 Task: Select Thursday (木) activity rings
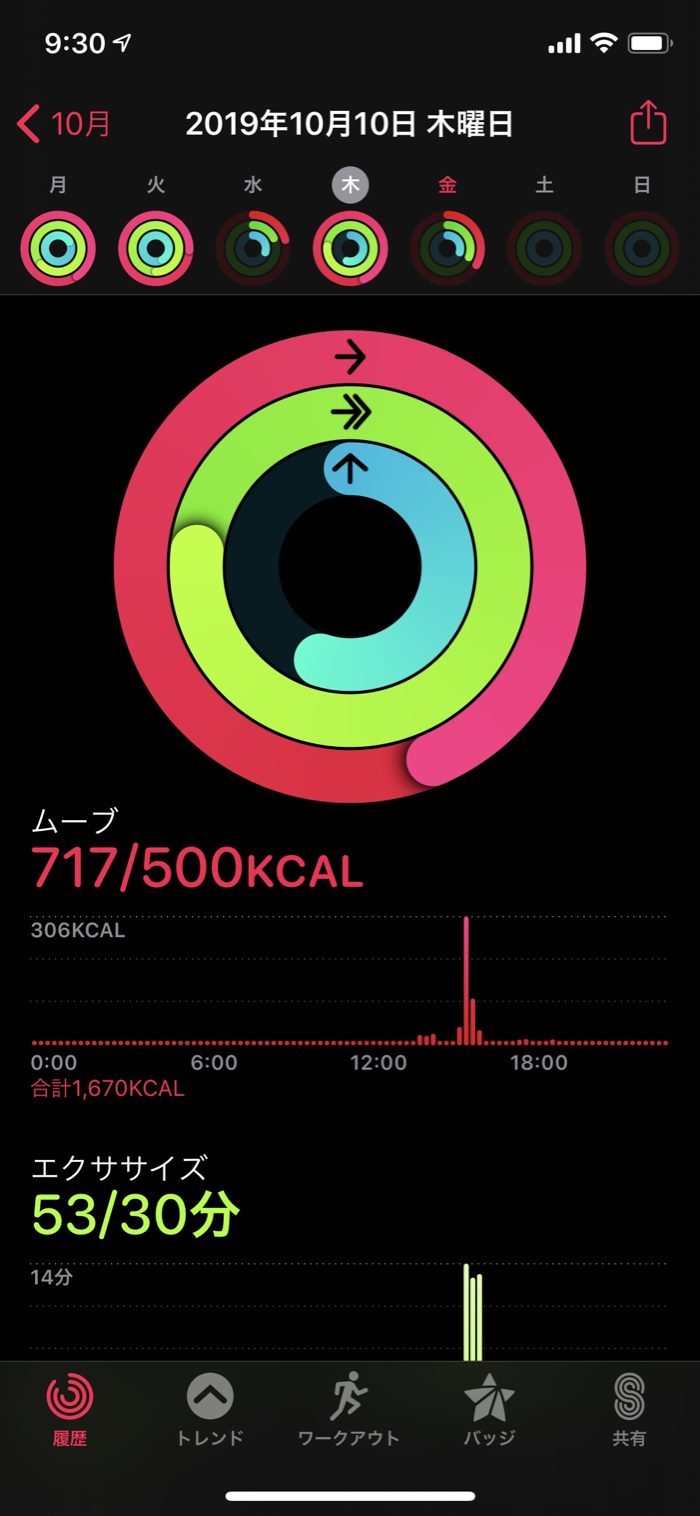tap(350, 248)
